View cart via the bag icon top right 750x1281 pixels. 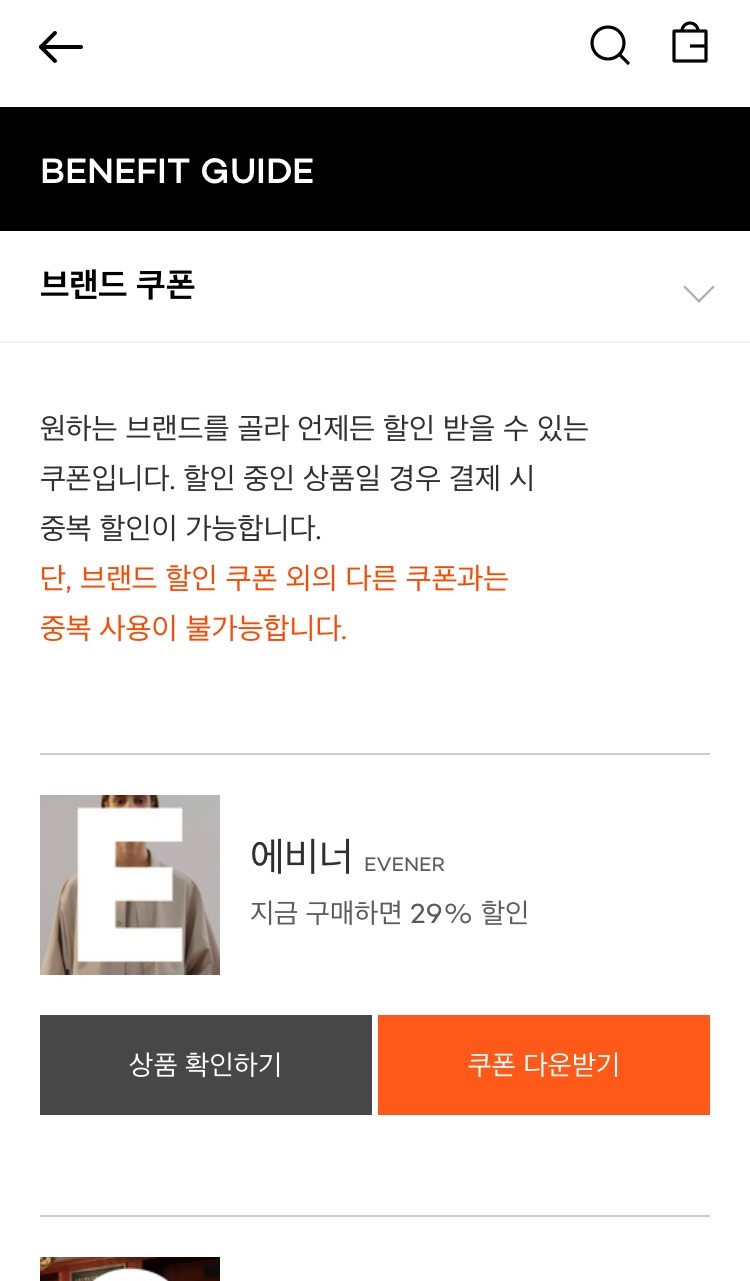(689, 44)
